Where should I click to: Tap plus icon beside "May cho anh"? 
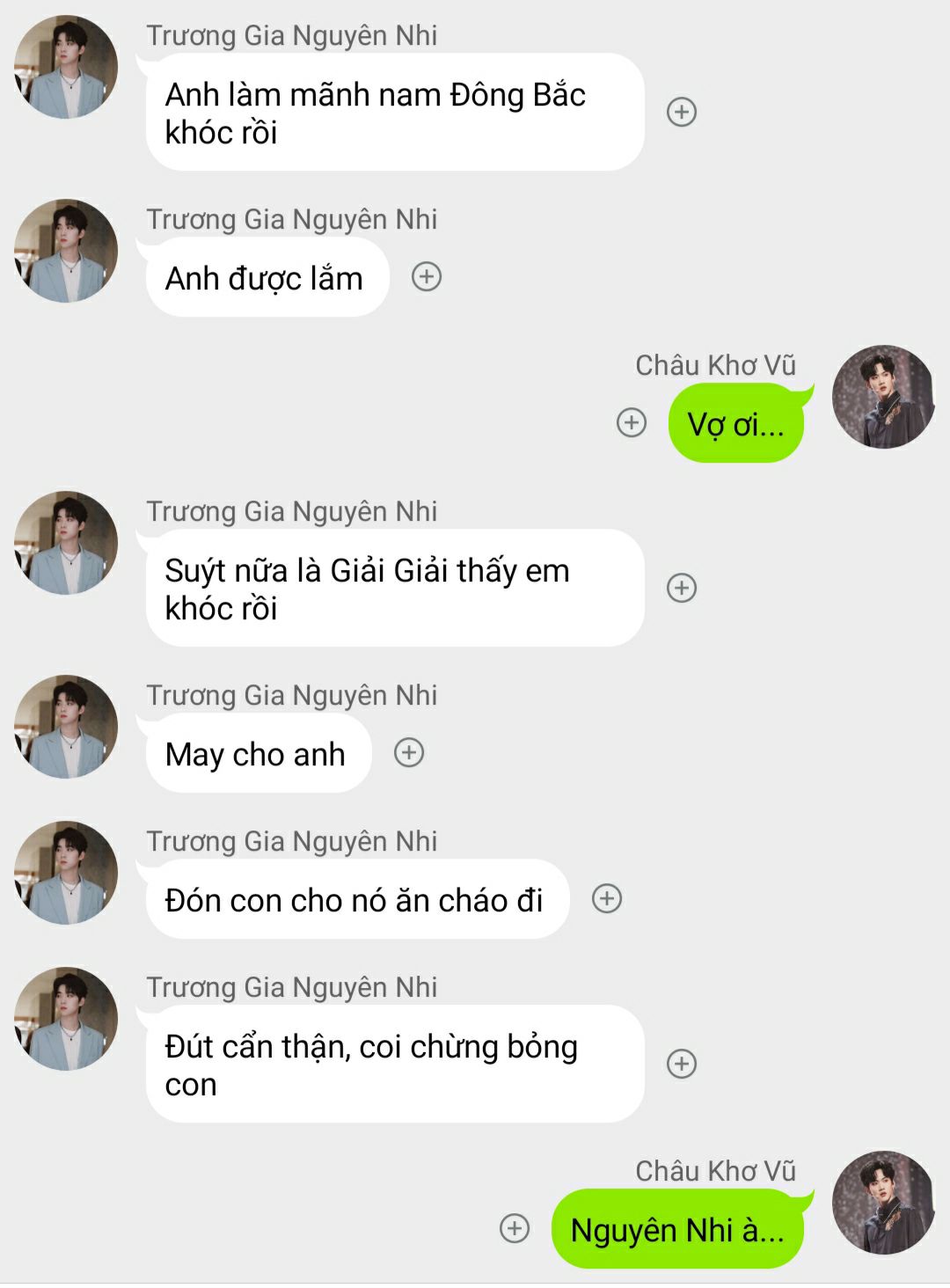(x=409, y=753)
